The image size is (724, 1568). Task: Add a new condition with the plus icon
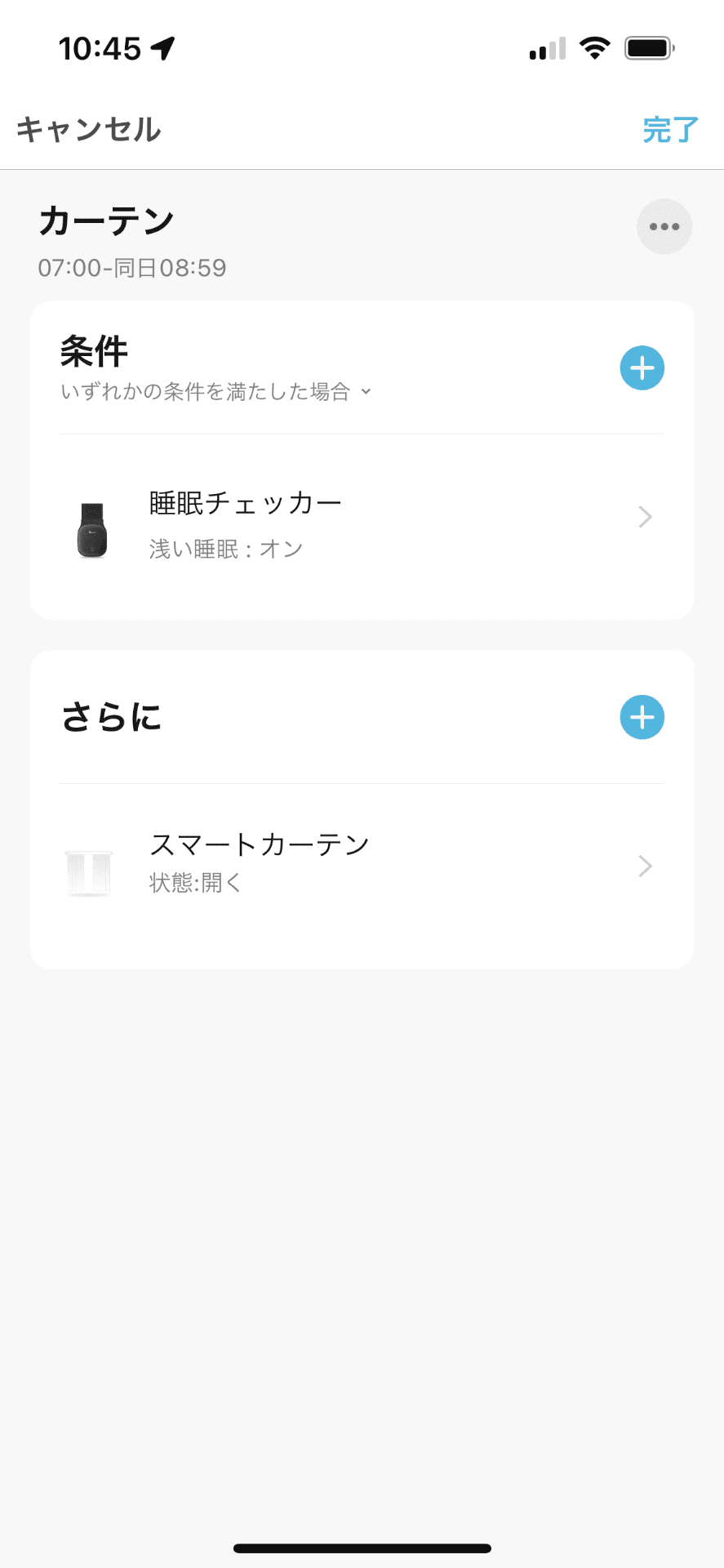pyautogui.click(x=642, y=367)
